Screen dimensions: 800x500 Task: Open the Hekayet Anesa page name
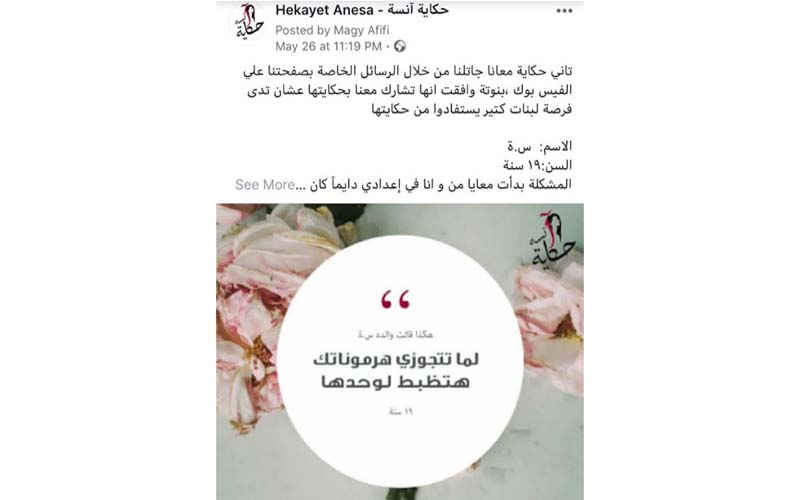(x=361, y=10)
